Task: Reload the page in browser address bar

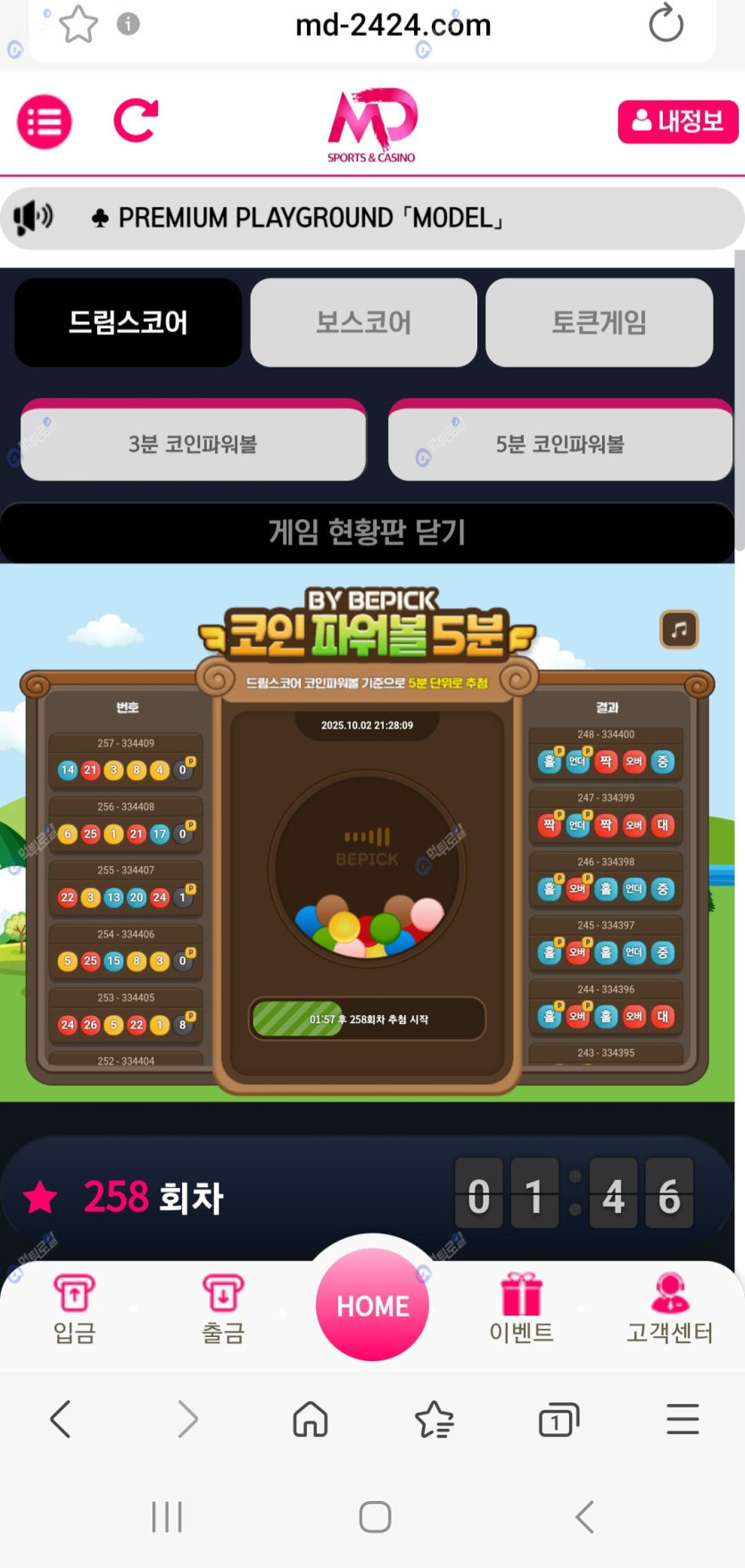Action: pyautogui.click(x=666, y=24)
